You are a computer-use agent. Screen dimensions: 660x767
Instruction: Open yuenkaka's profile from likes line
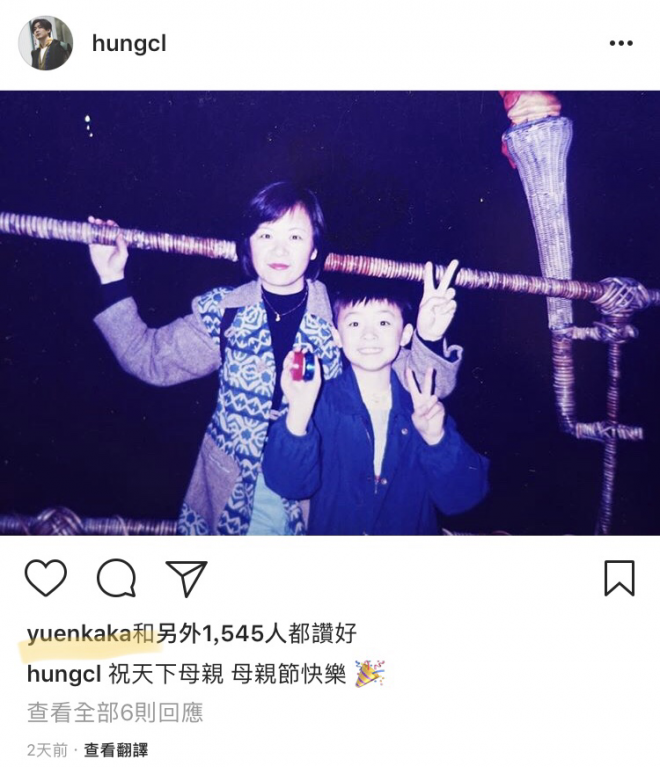pos(79,634)
